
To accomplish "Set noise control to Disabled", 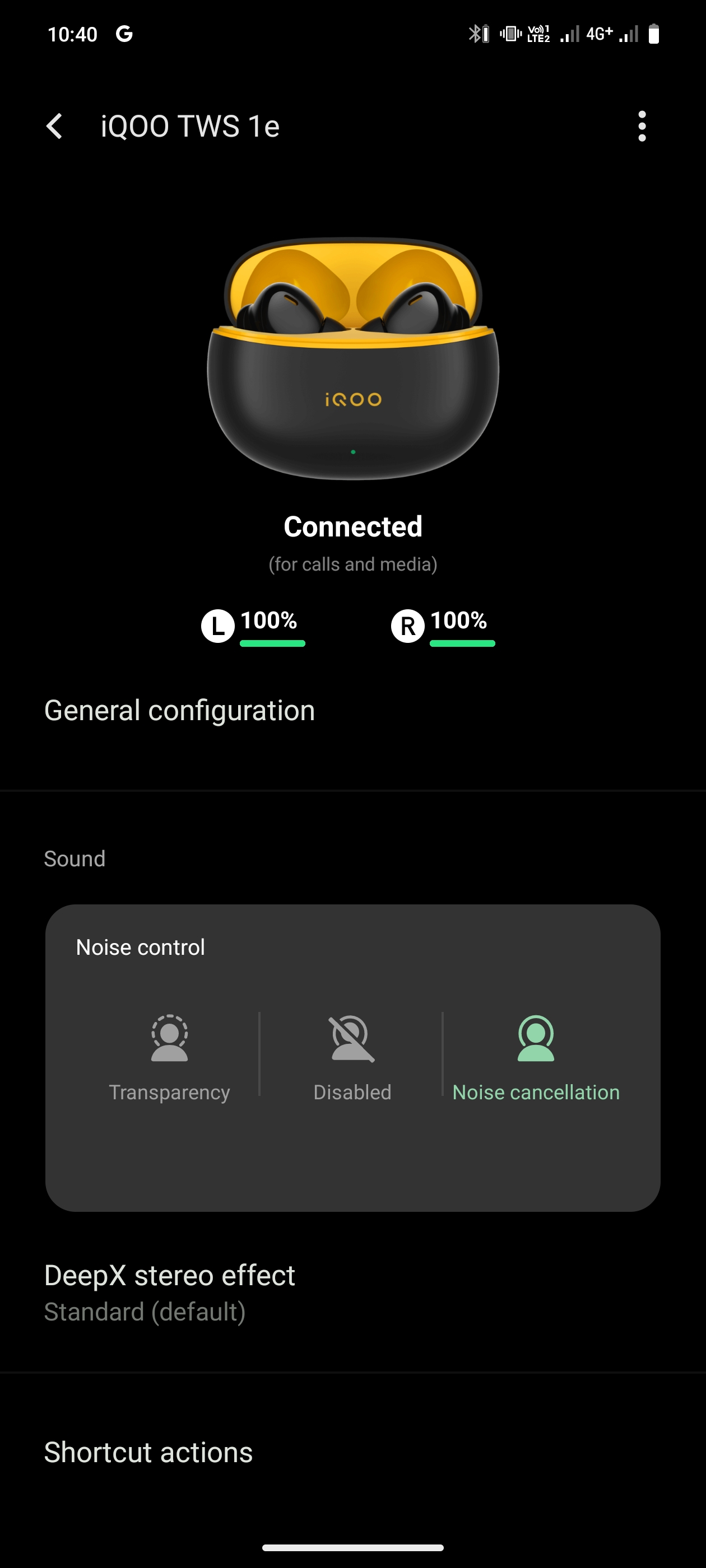I will coord(352,1057).
